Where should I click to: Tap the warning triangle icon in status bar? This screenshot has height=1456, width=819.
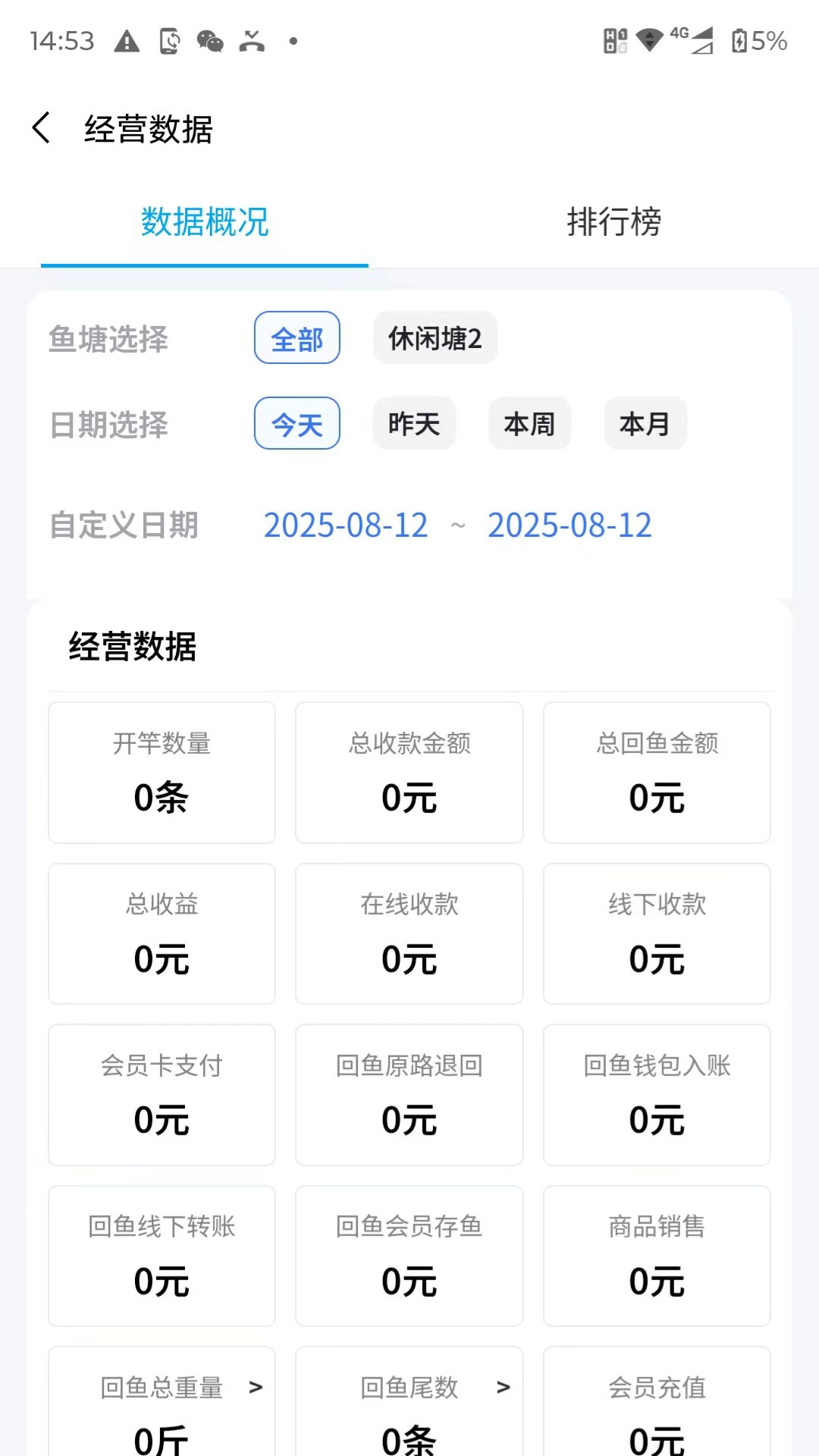click(127, 43)
